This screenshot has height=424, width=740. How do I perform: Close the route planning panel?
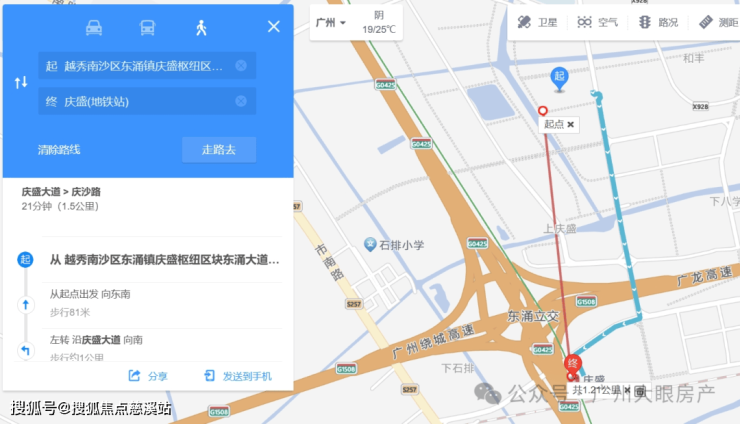(x=273, y=27)
